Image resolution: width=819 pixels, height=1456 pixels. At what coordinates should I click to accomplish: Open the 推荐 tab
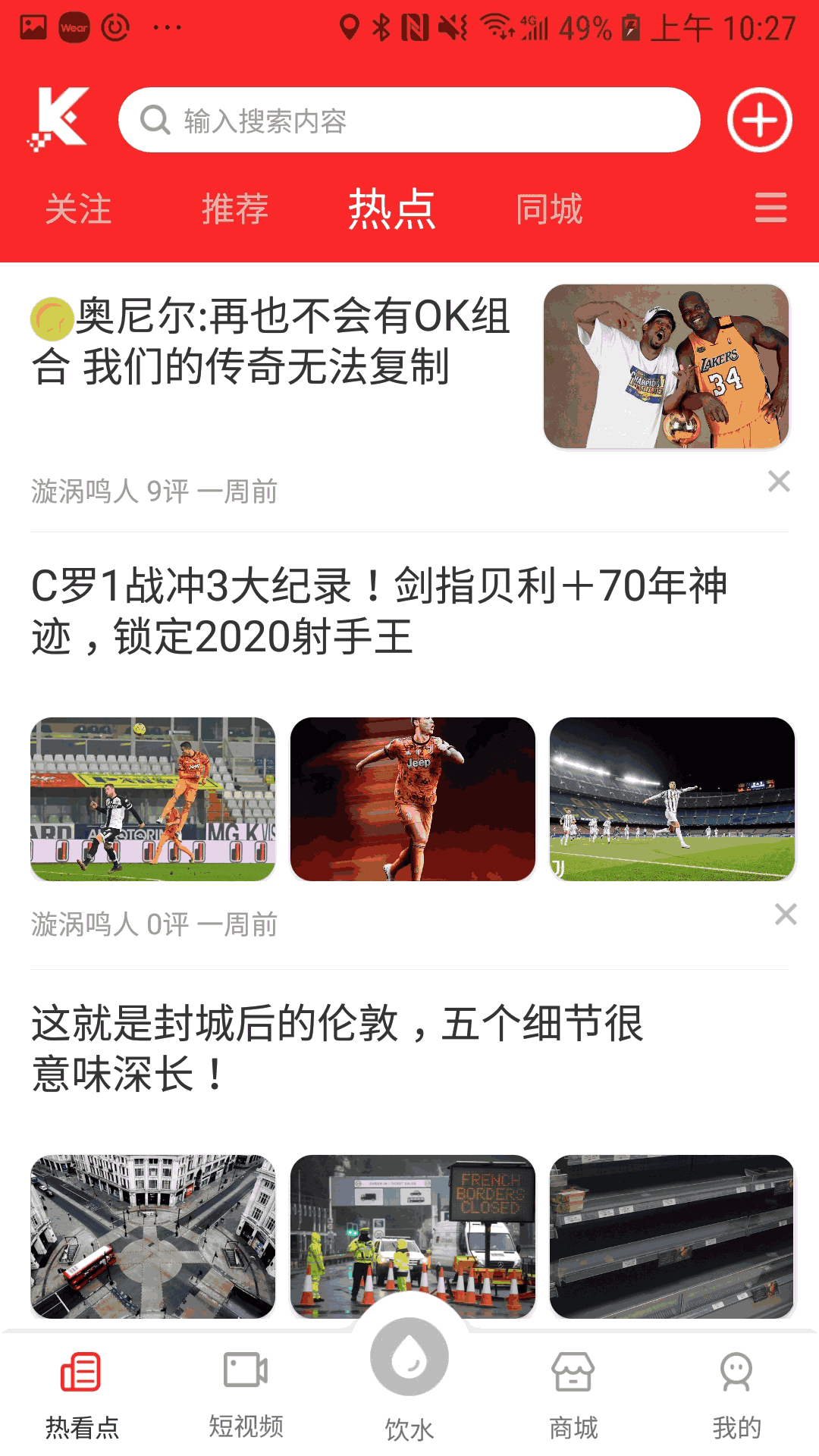tap(235, 209)
